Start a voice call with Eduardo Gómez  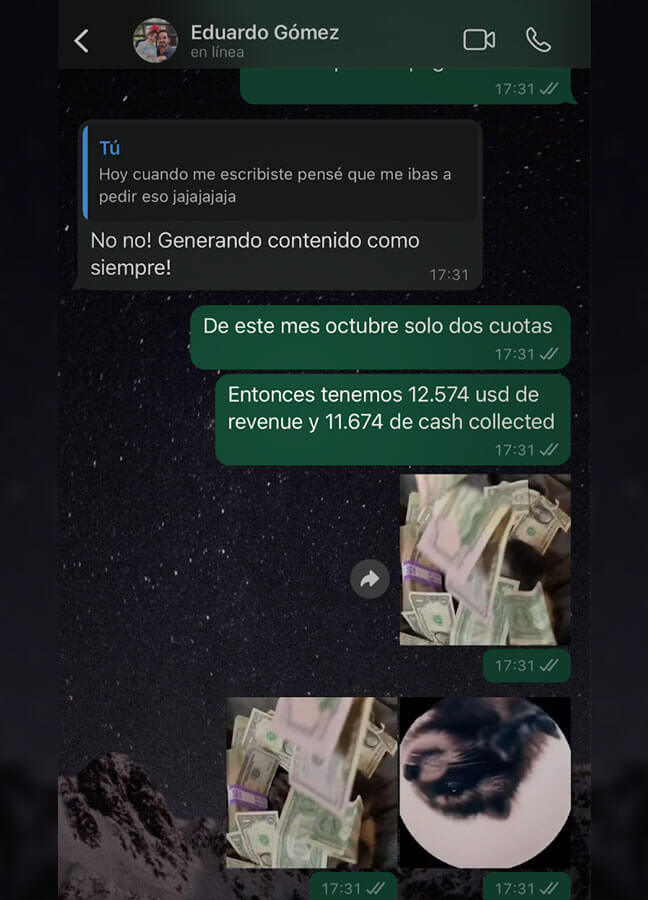pyautogui.click(x=538, y=40)
